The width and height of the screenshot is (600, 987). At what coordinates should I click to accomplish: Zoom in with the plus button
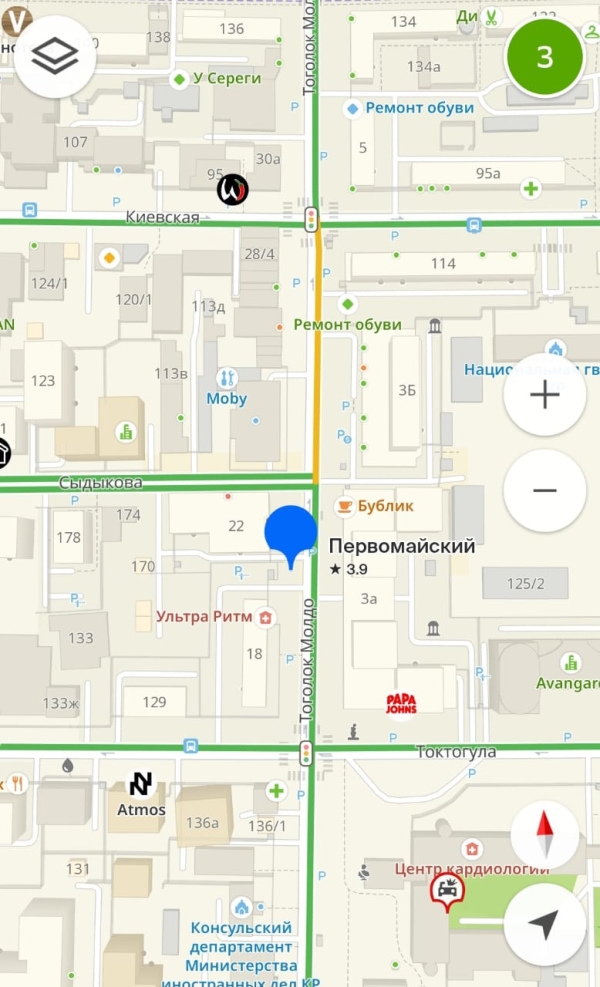[x=545, y=395]
